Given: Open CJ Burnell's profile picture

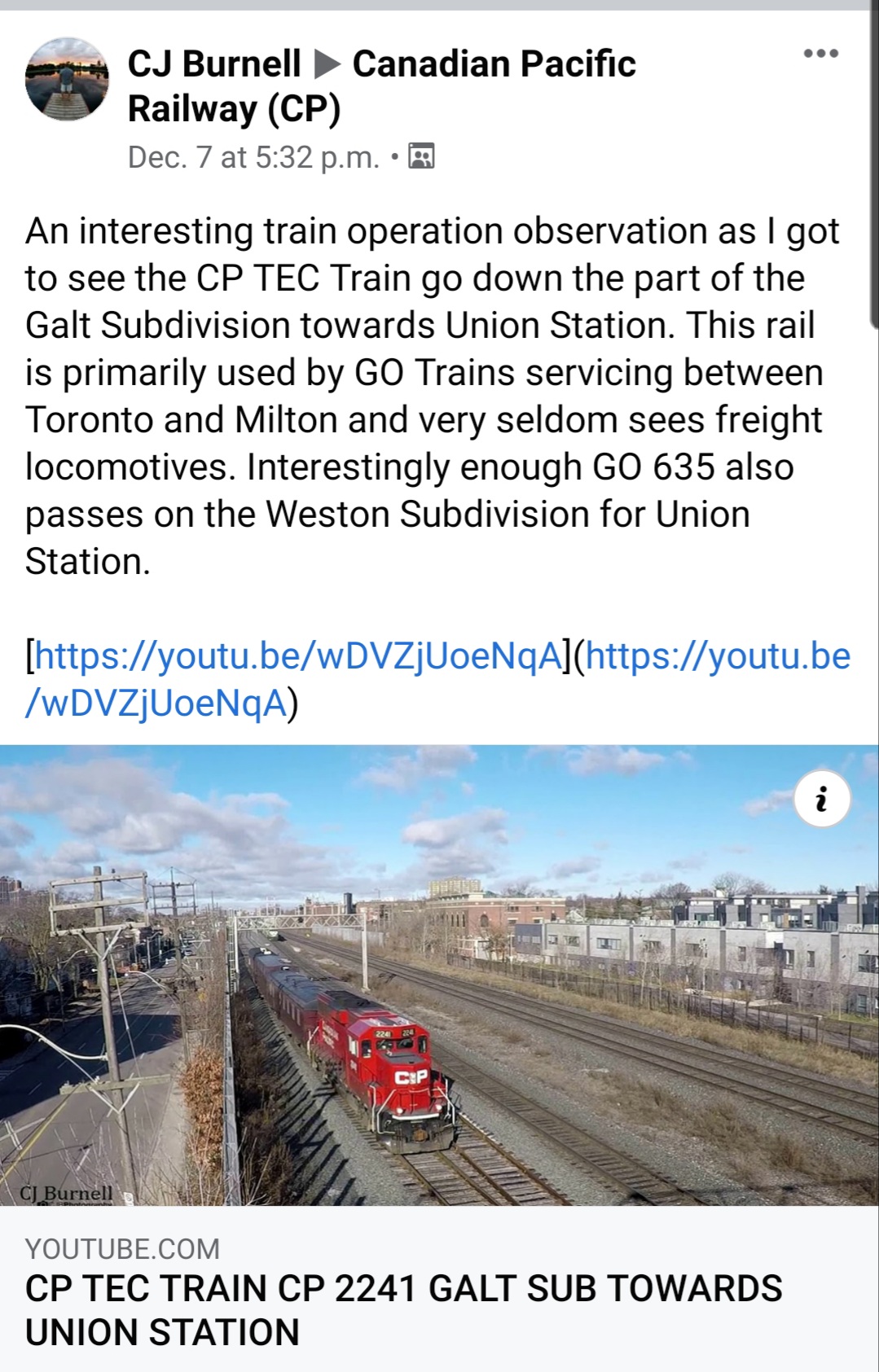Looking at the screenshot, I should pos(67,79).
